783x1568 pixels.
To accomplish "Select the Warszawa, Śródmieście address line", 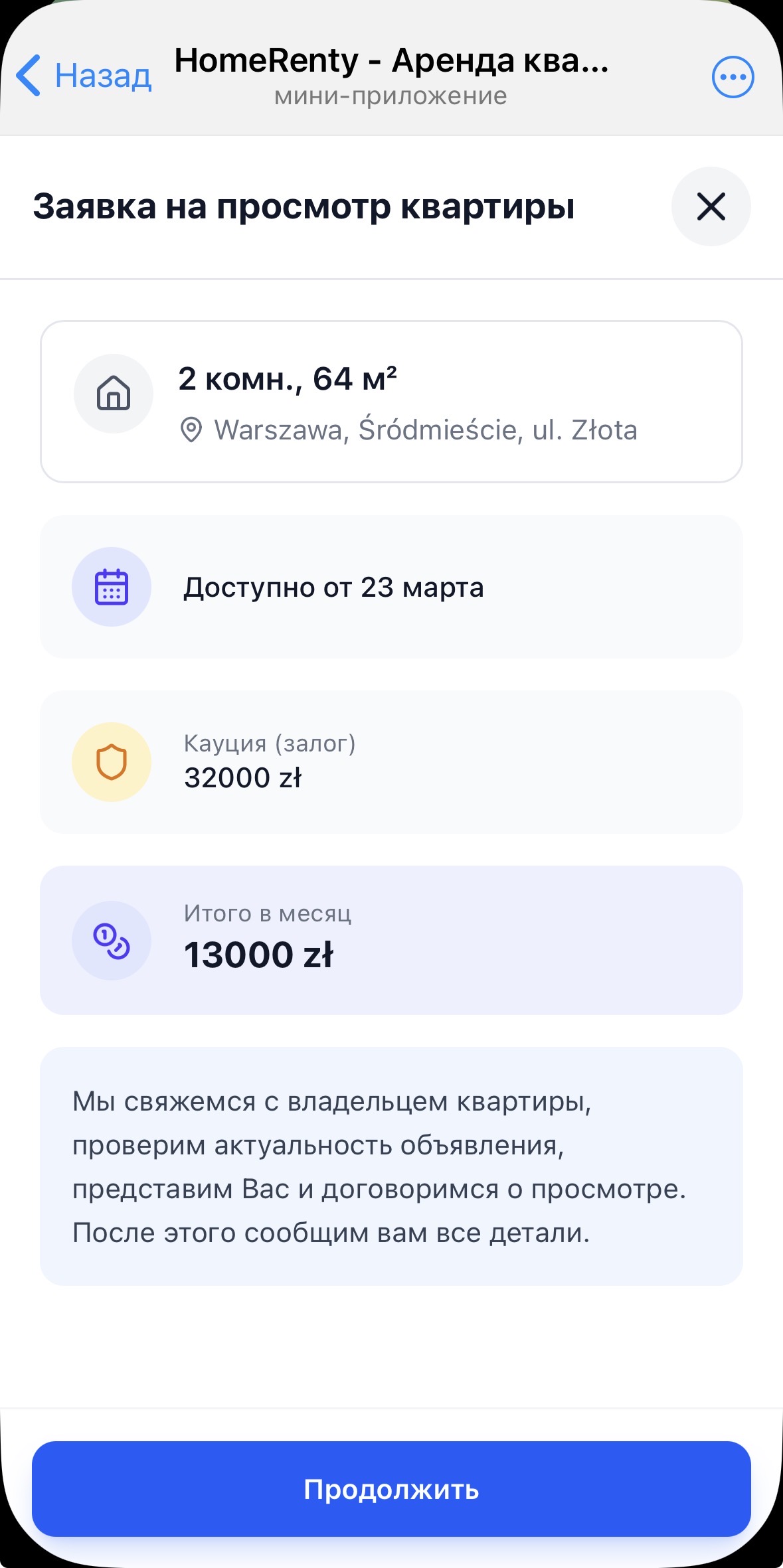I will coord(425,430).
